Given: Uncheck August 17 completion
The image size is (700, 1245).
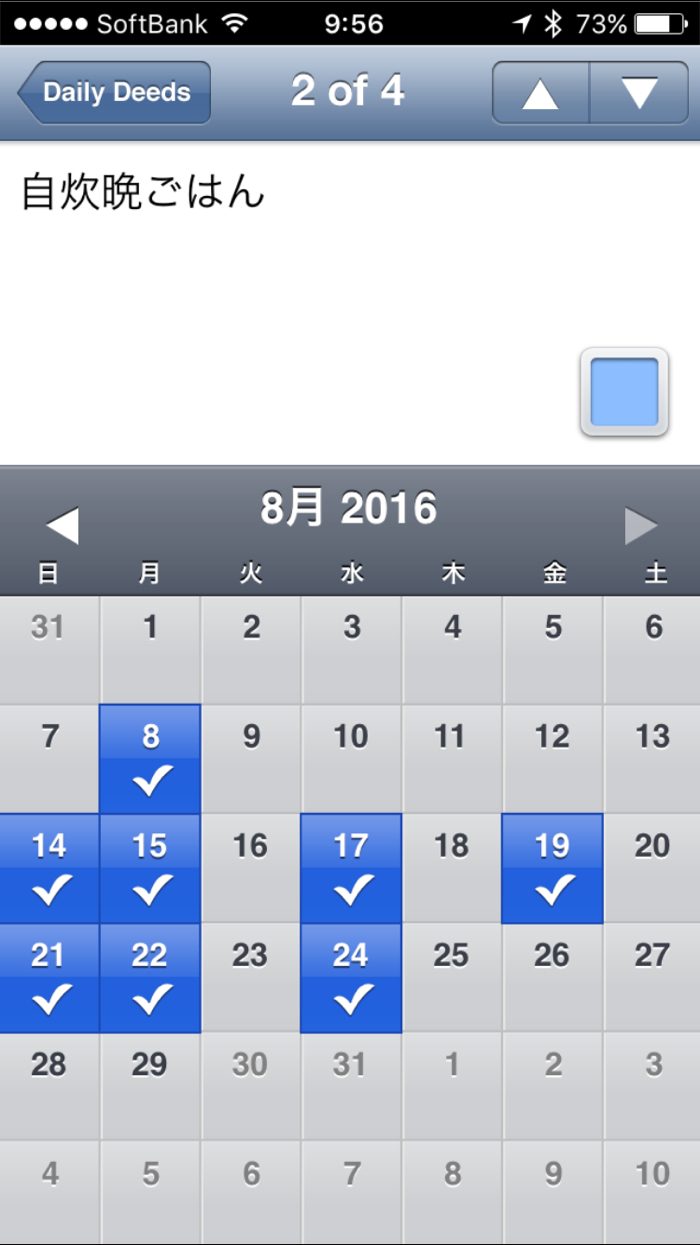Looking at the screenshot, I should [351, 868].
